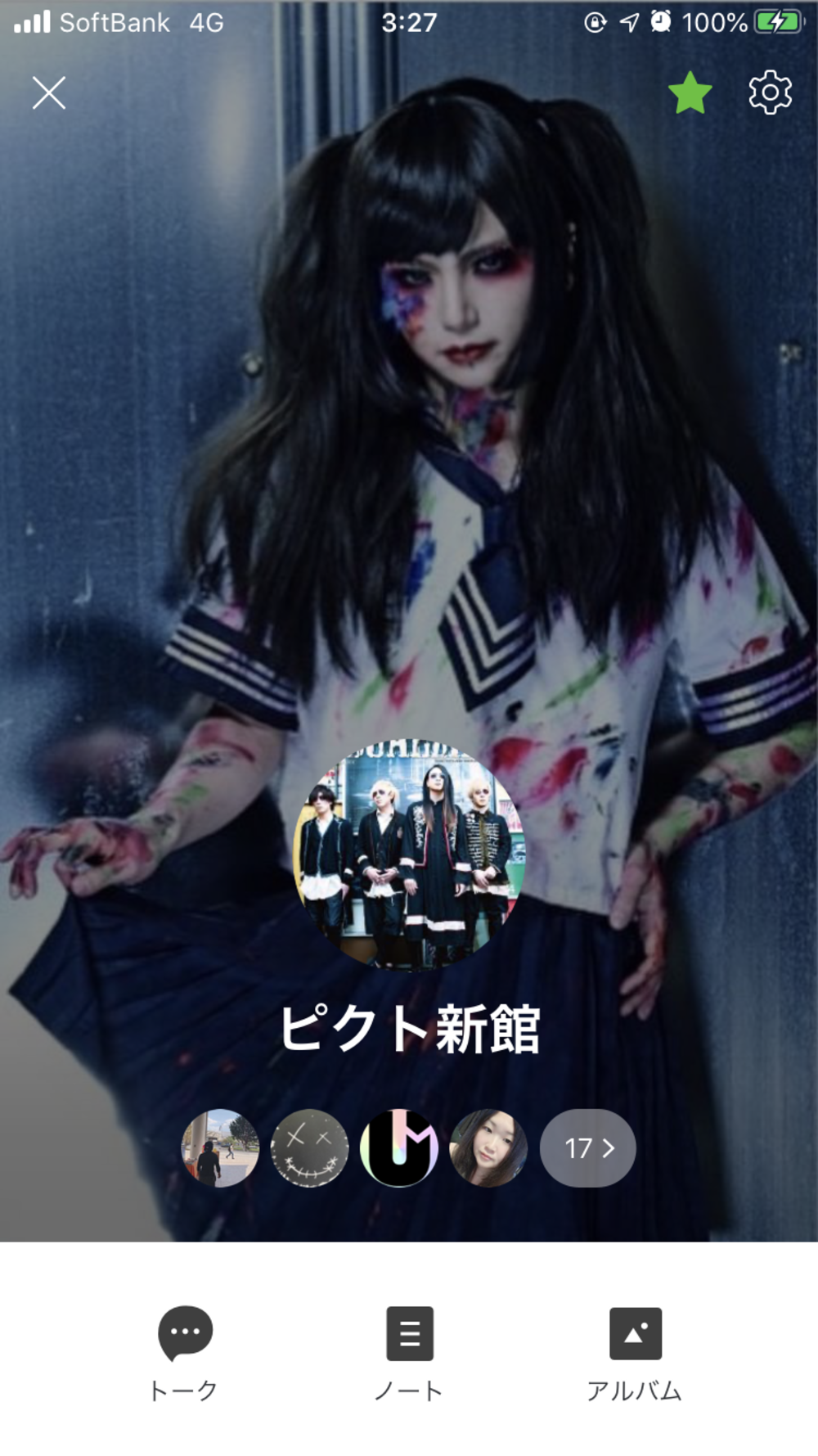The width and height of the screenshot is (818, 1456).
Task: Open the ピクト新館 group profile picture
Action: coord(409,855)
